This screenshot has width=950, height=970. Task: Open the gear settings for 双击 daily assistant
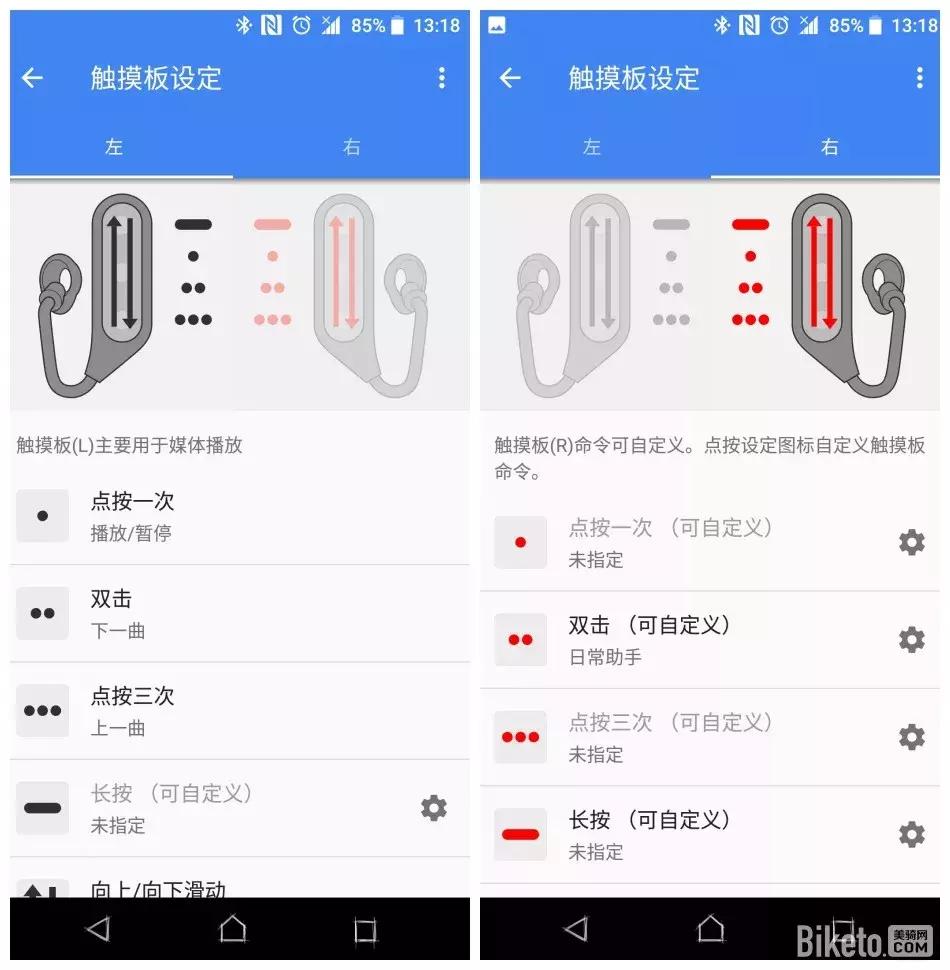911,639
